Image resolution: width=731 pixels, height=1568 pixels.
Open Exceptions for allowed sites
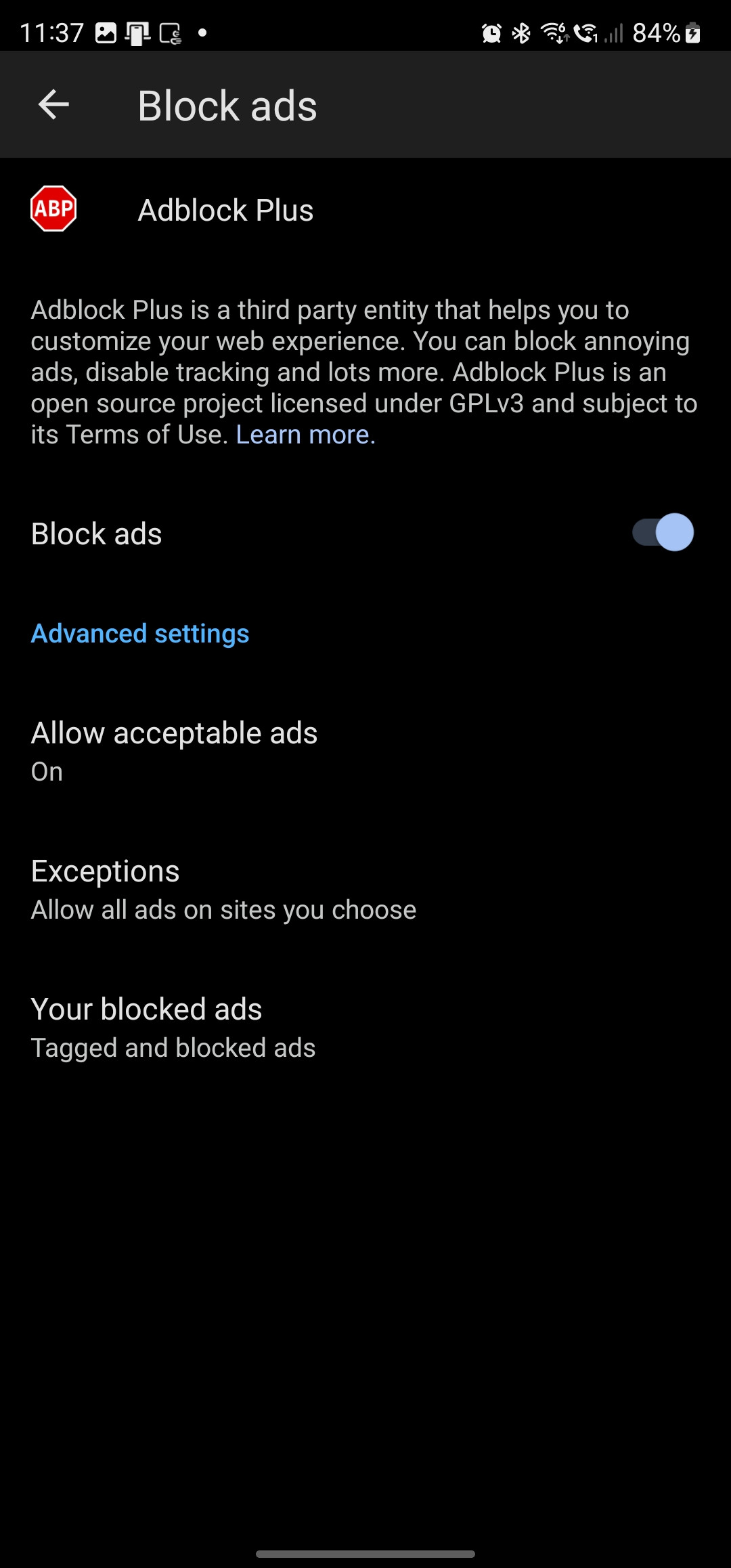[365, 890]
